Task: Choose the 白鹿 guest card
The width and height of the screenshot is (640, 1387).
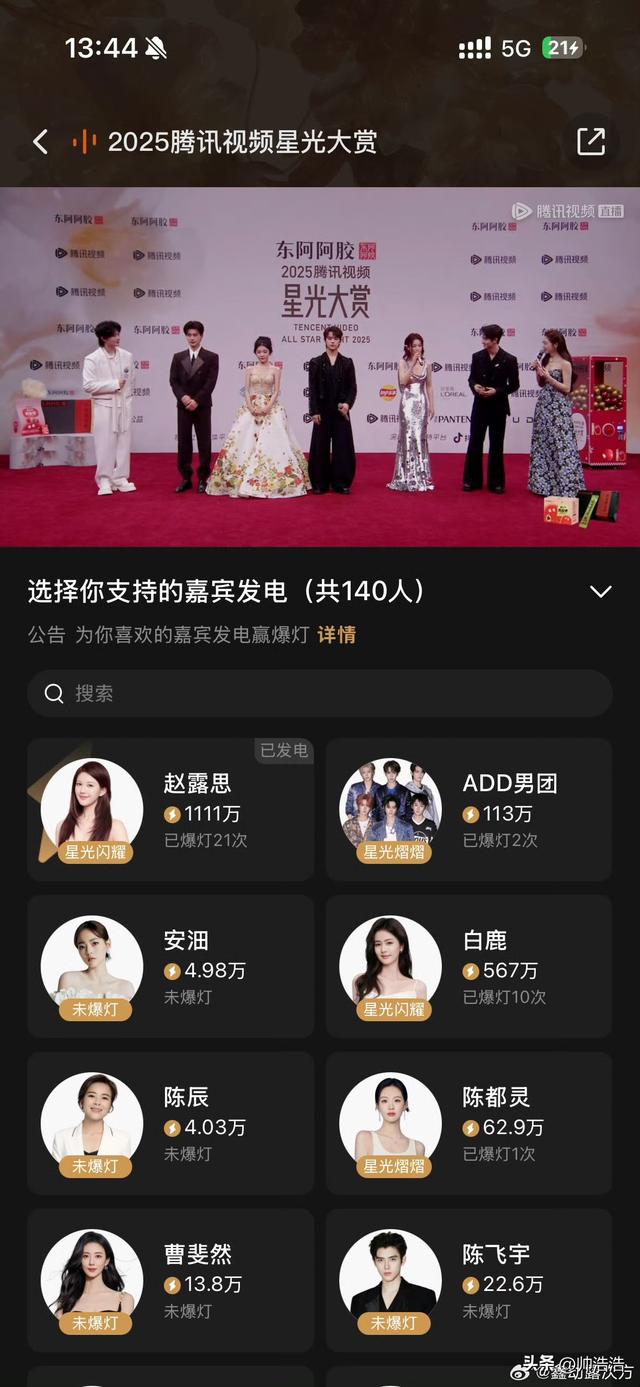Action: tap(469, 966)
